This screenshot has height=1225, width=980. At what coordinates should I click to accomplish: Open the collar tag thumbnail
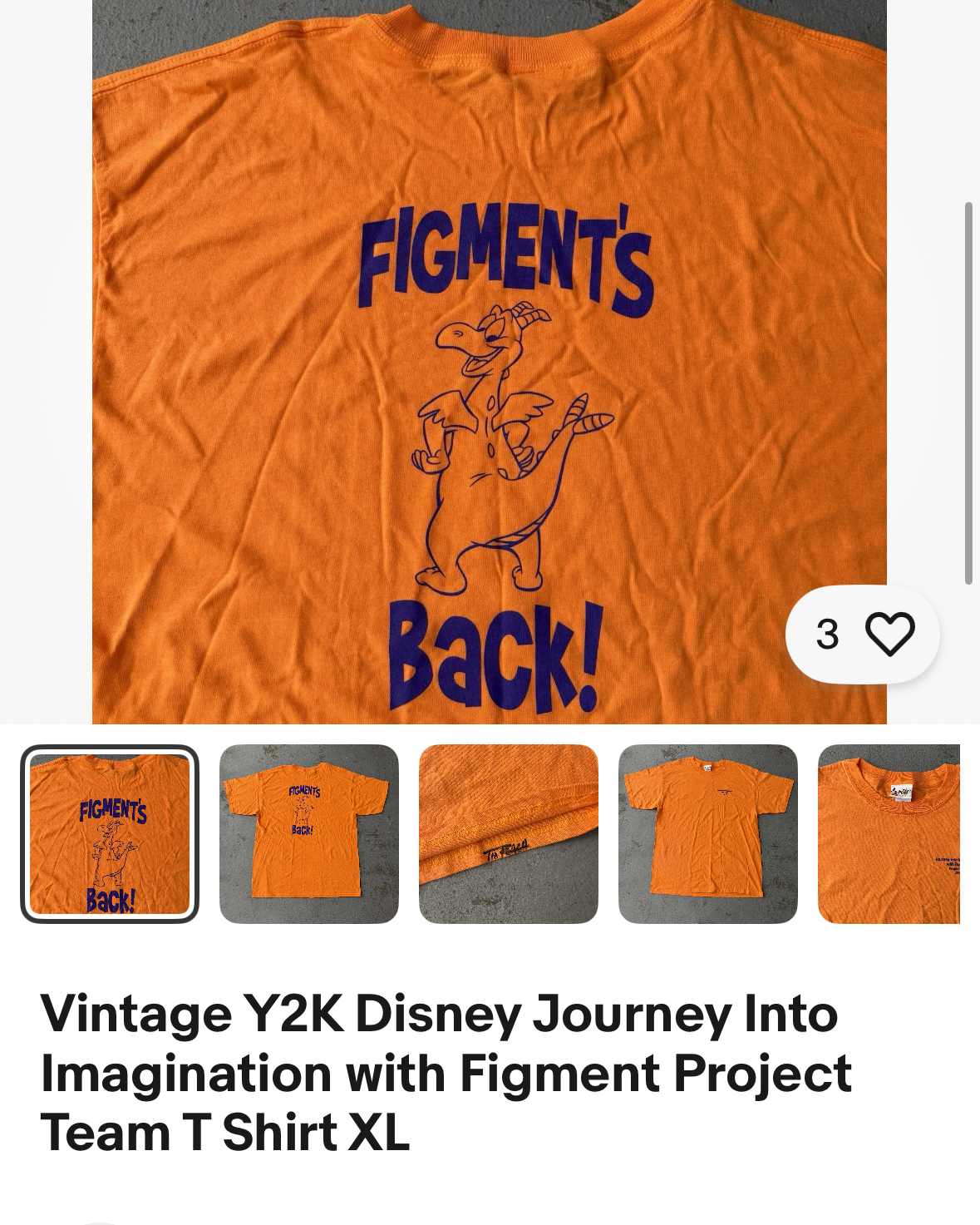[889, 834]
